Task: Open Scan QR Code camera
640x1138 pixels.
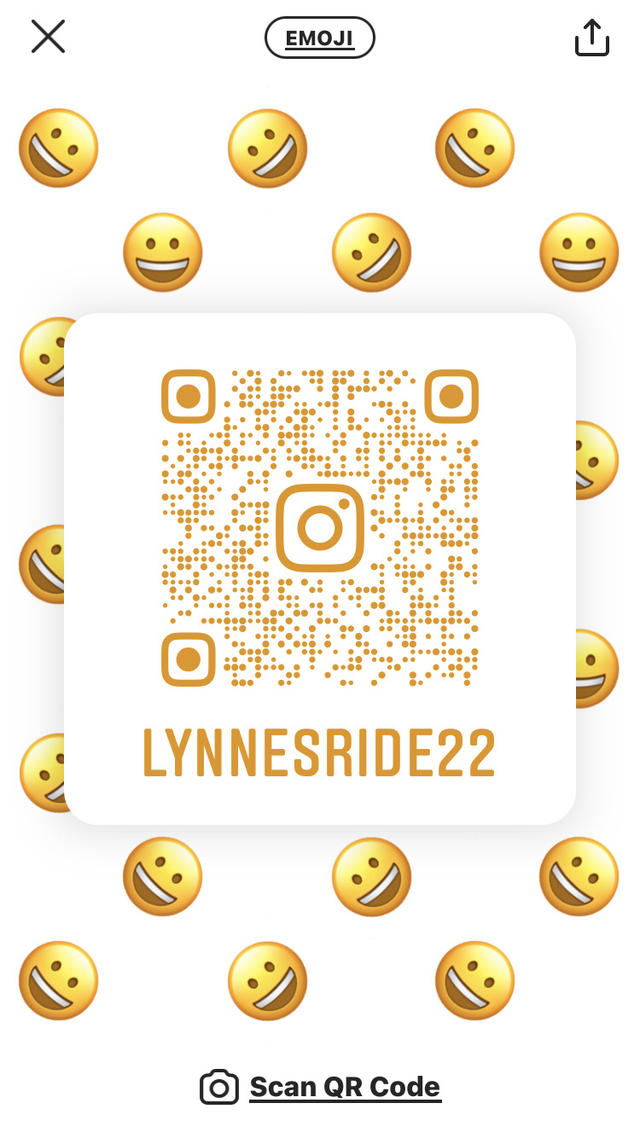Action: 321,1086
